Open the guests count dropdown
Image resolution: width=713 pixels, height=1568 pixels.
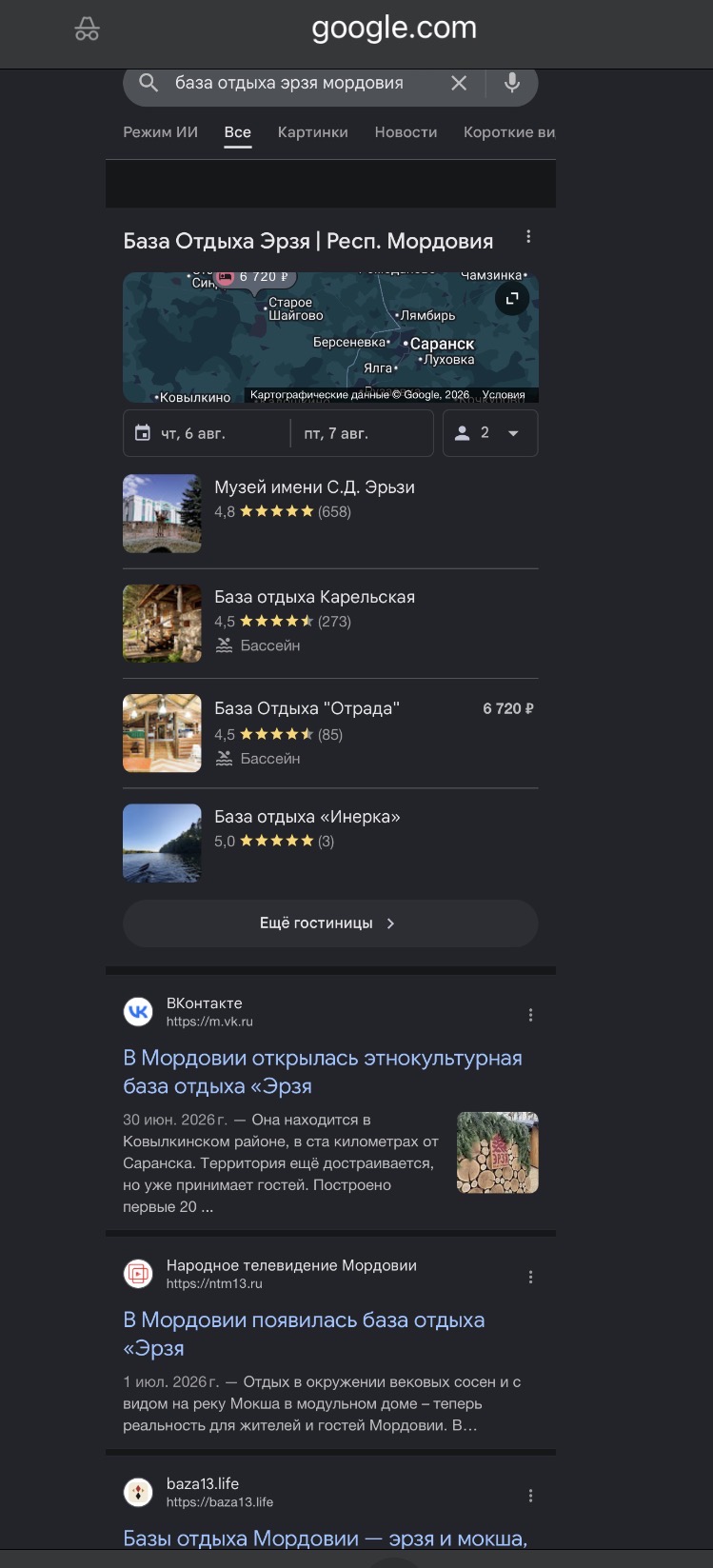(490, 433)
